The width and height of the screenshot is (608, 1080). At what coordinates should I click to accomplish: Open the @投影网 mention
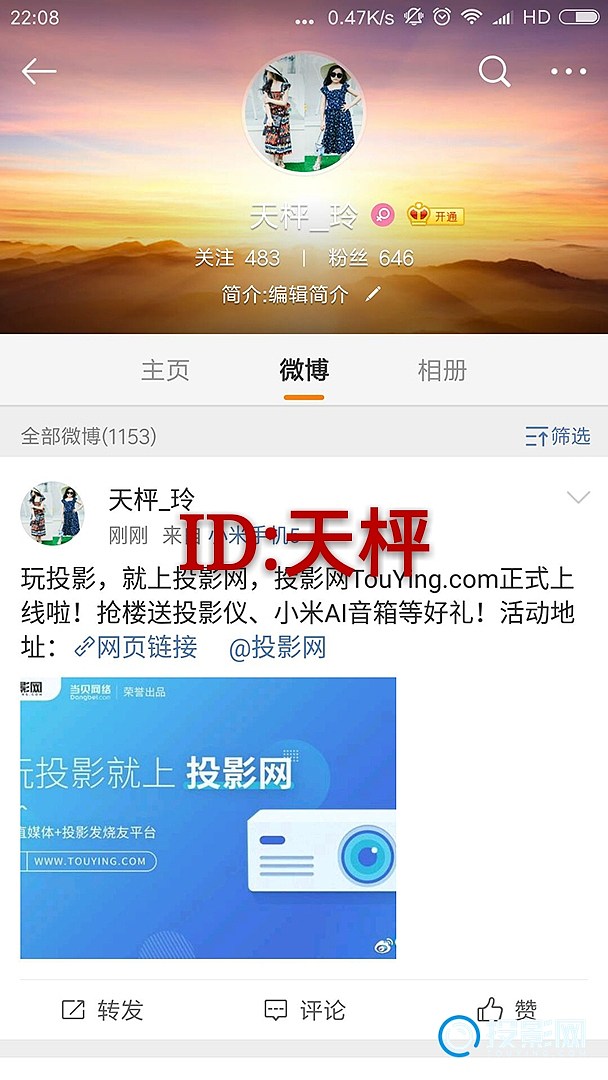278,647
